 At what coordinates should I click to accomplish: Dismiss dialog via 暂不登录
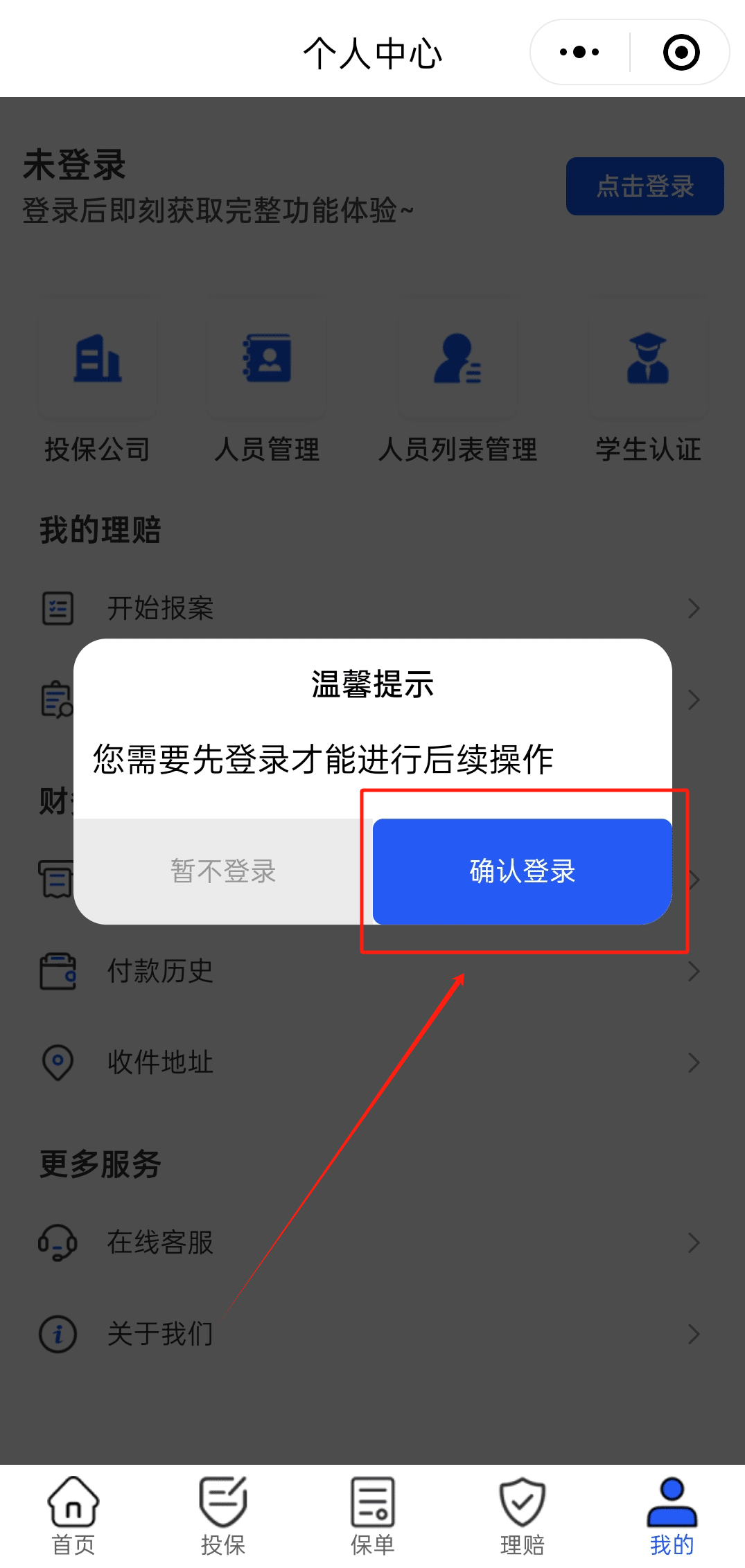tap(223, 871)
